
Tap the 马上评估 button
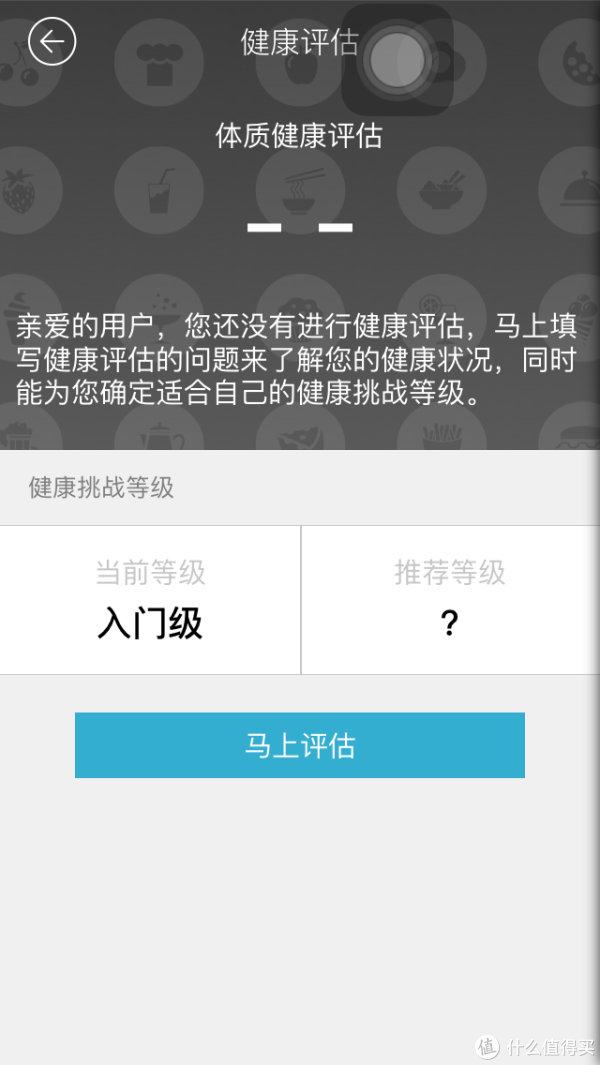(x=300, y=745)
